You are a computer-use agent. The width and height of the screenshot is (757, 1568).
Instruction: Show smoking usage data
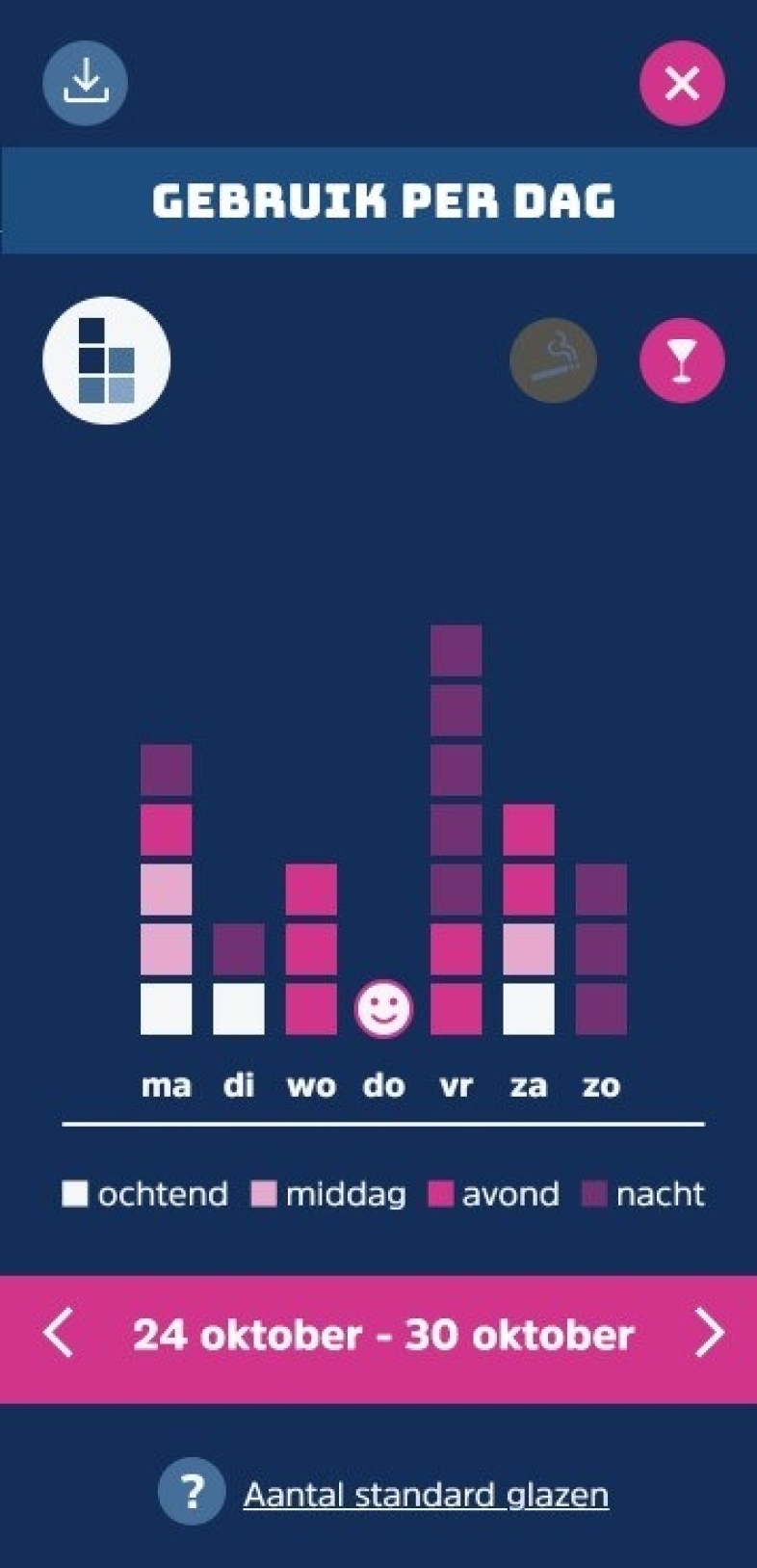coord(553,360)
